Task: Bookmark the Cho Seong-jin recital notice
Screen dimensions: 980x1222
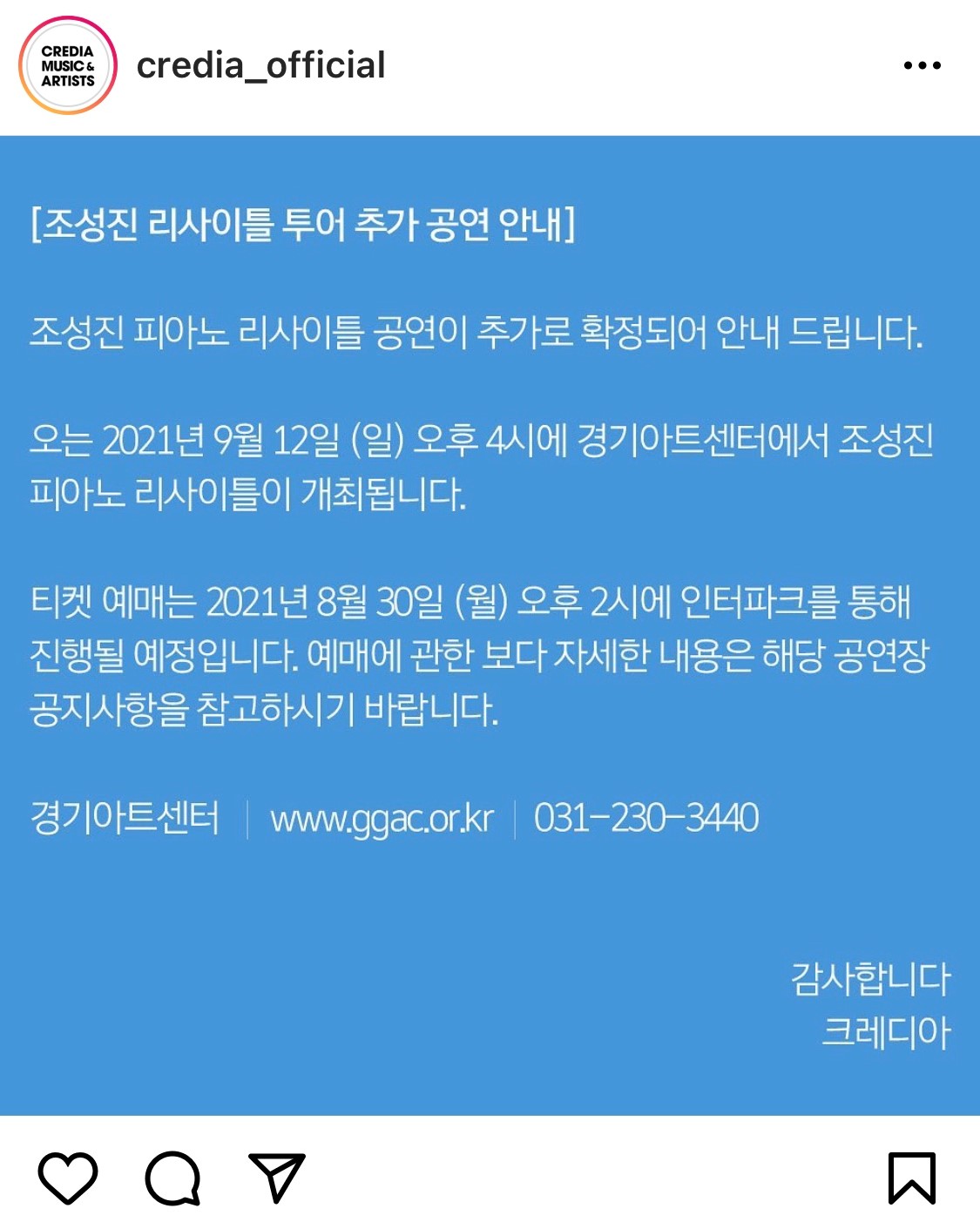Action: (916, 1178)
